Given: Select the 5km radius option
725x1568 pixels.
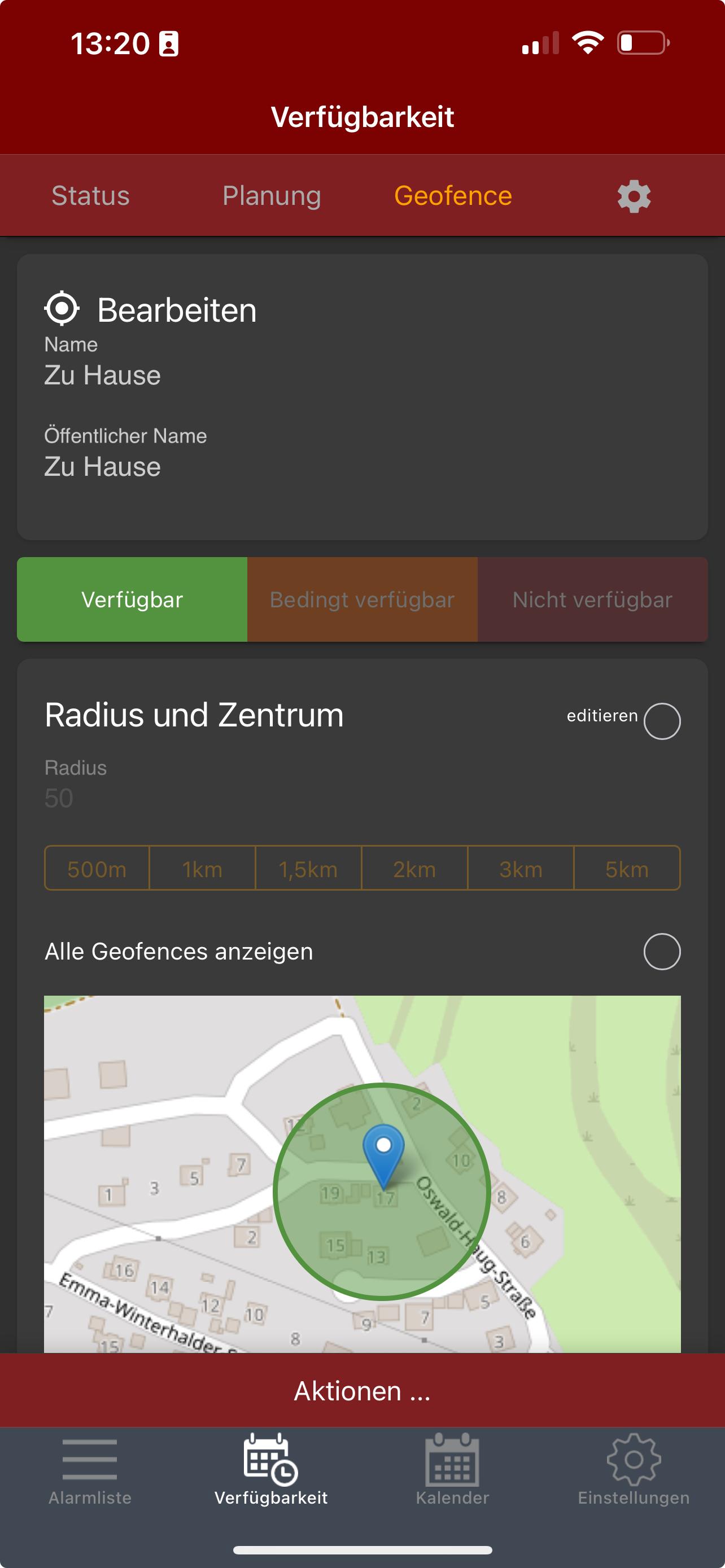Looking at the screenshot, I should [627, 869].
